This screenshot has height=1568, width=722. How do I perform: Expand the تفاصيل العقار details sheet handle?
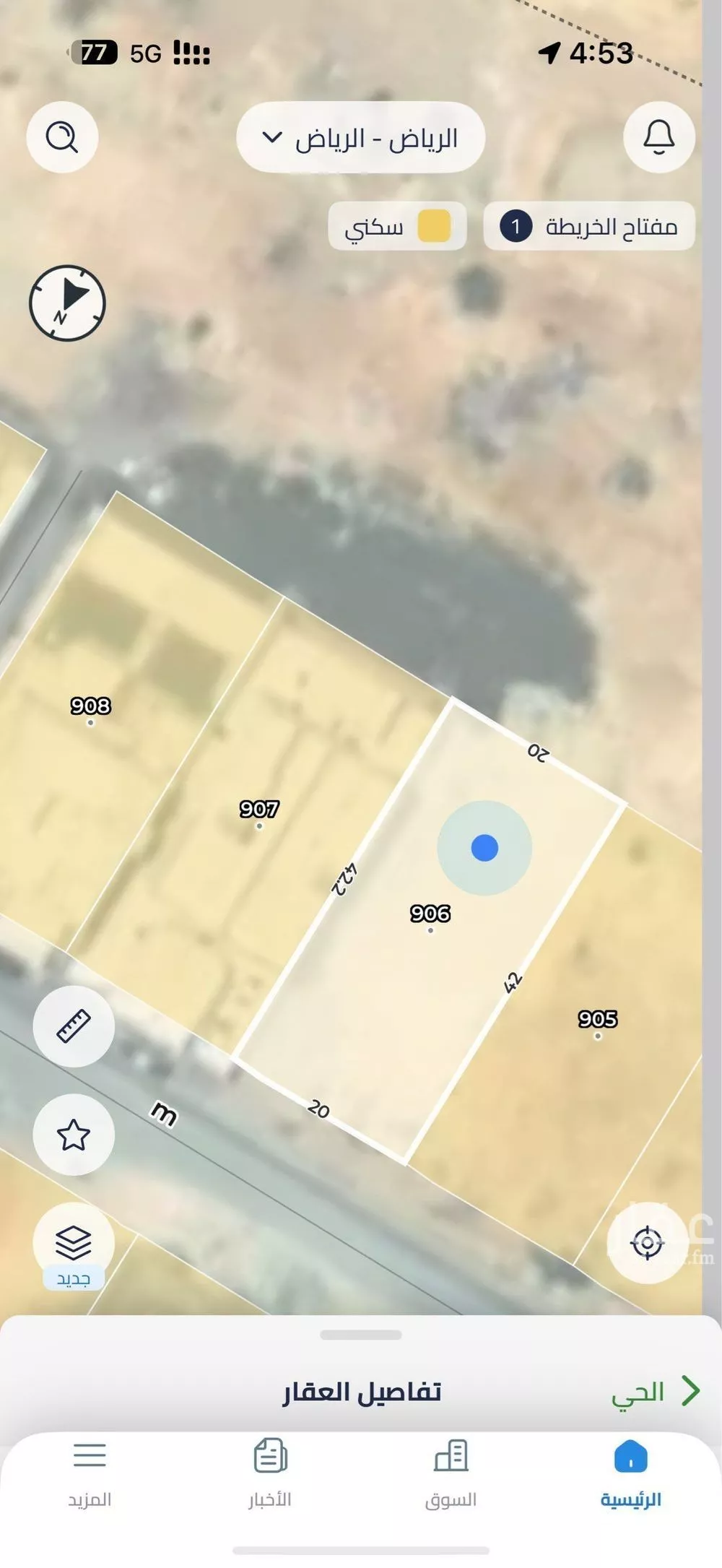pyautogui.click(x=360, y=1335)
